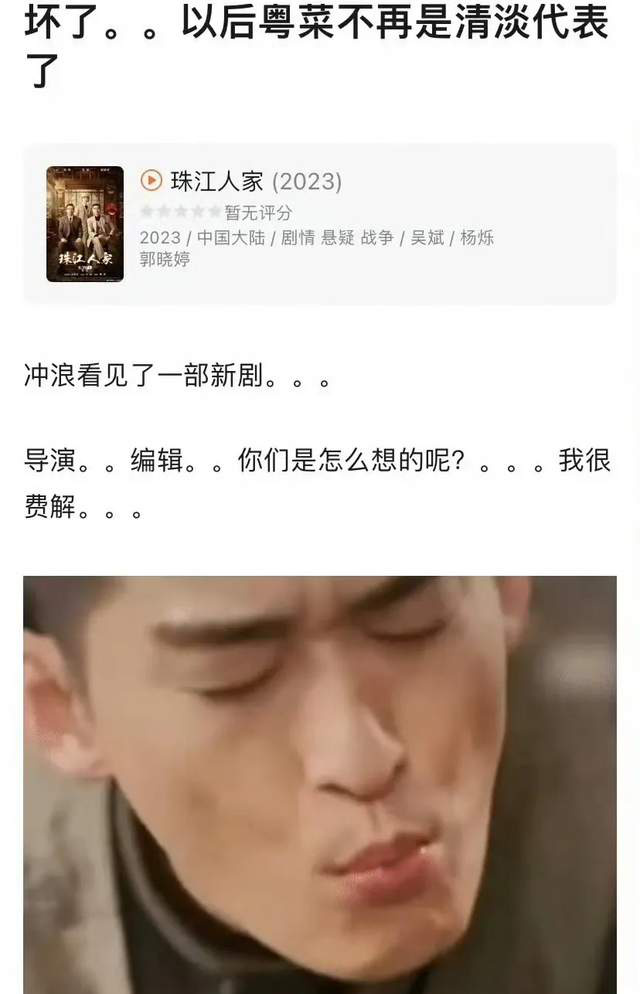Viewport: 640px width, 994px height.
Task: Open the 珠江人家 (2023) drama card
Action: point(320,224)
